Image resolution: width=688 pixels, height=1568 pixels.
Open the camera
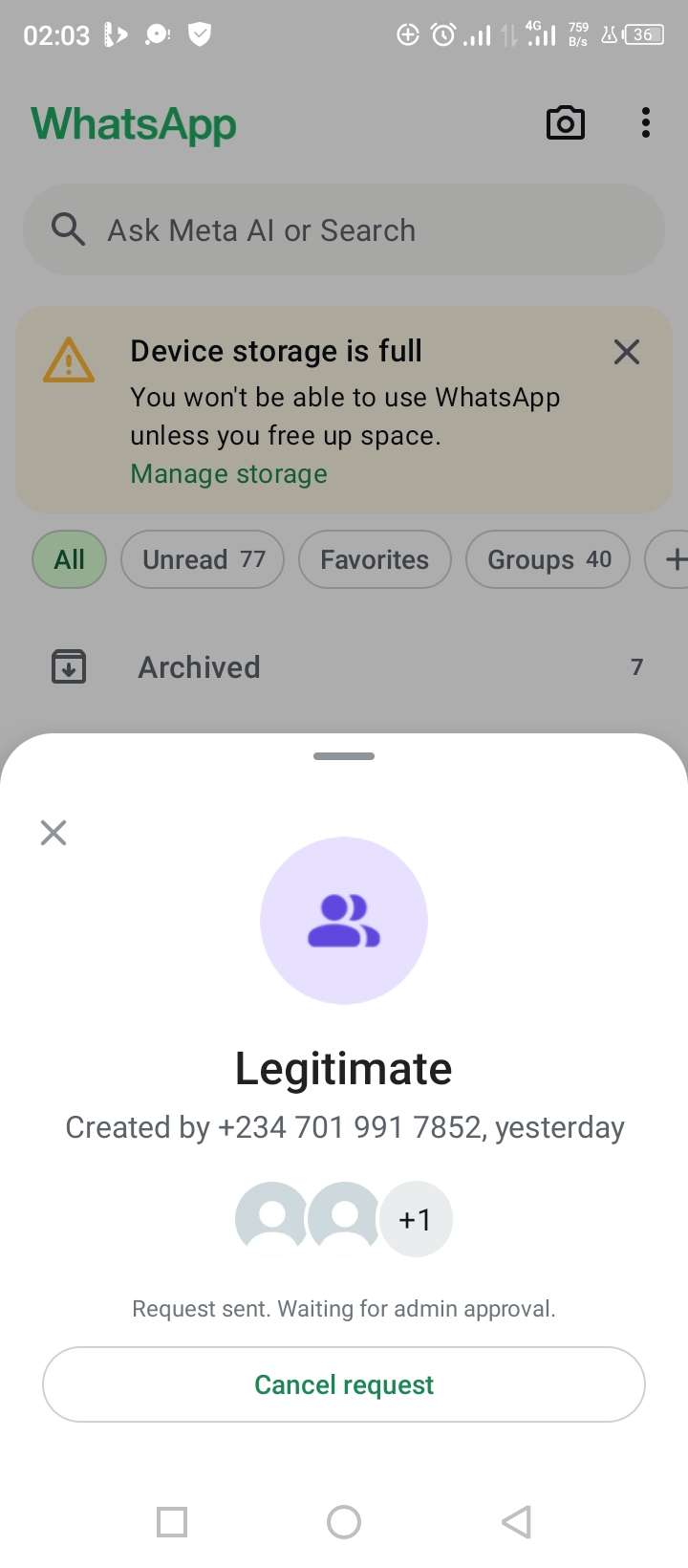(x=565, y=123)
